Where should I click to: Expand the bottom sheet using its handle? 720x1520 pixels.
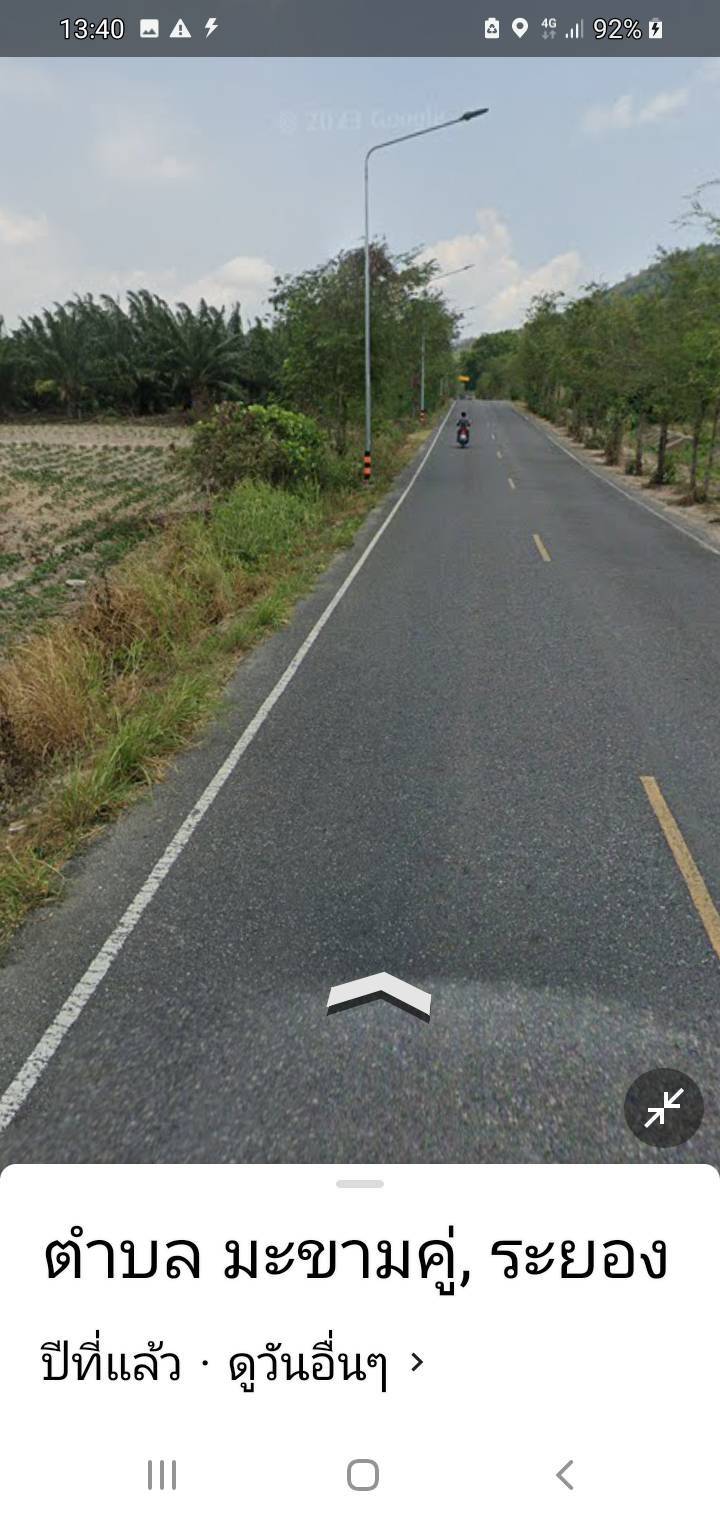click(x=360, y=1184)
